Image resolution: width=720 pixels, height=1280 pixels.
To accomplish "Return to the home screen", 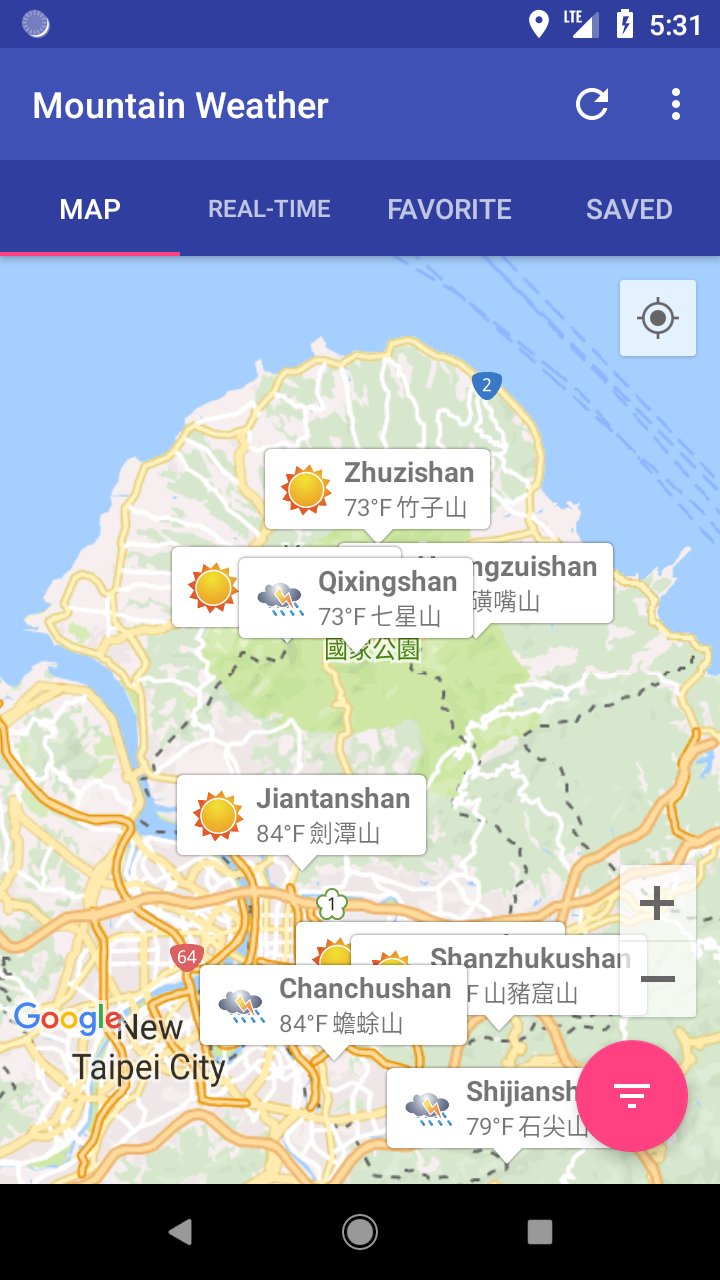I will pos(360,1232).
